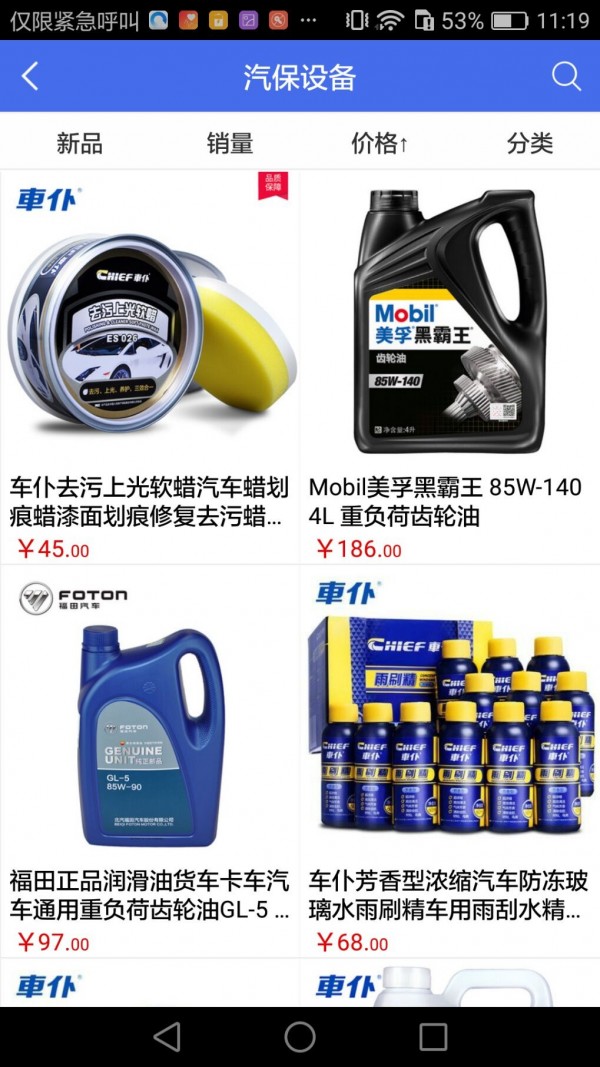Open the 福田正品润滑油 product card
This screenshot has width=600, height=1067.
click(150, 760)
